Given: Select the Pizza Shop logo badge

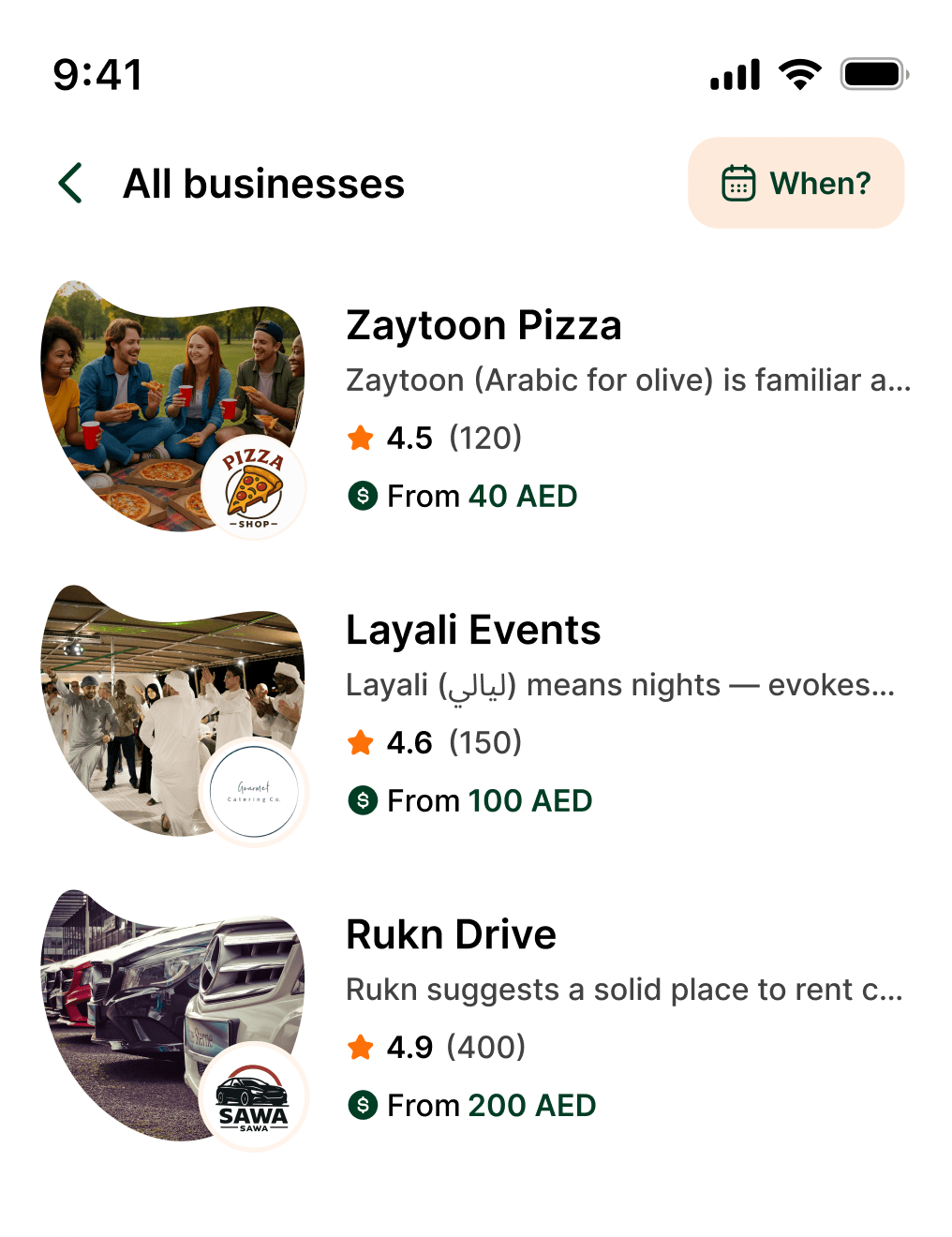Looking at the screenshot, I should 254,486.
